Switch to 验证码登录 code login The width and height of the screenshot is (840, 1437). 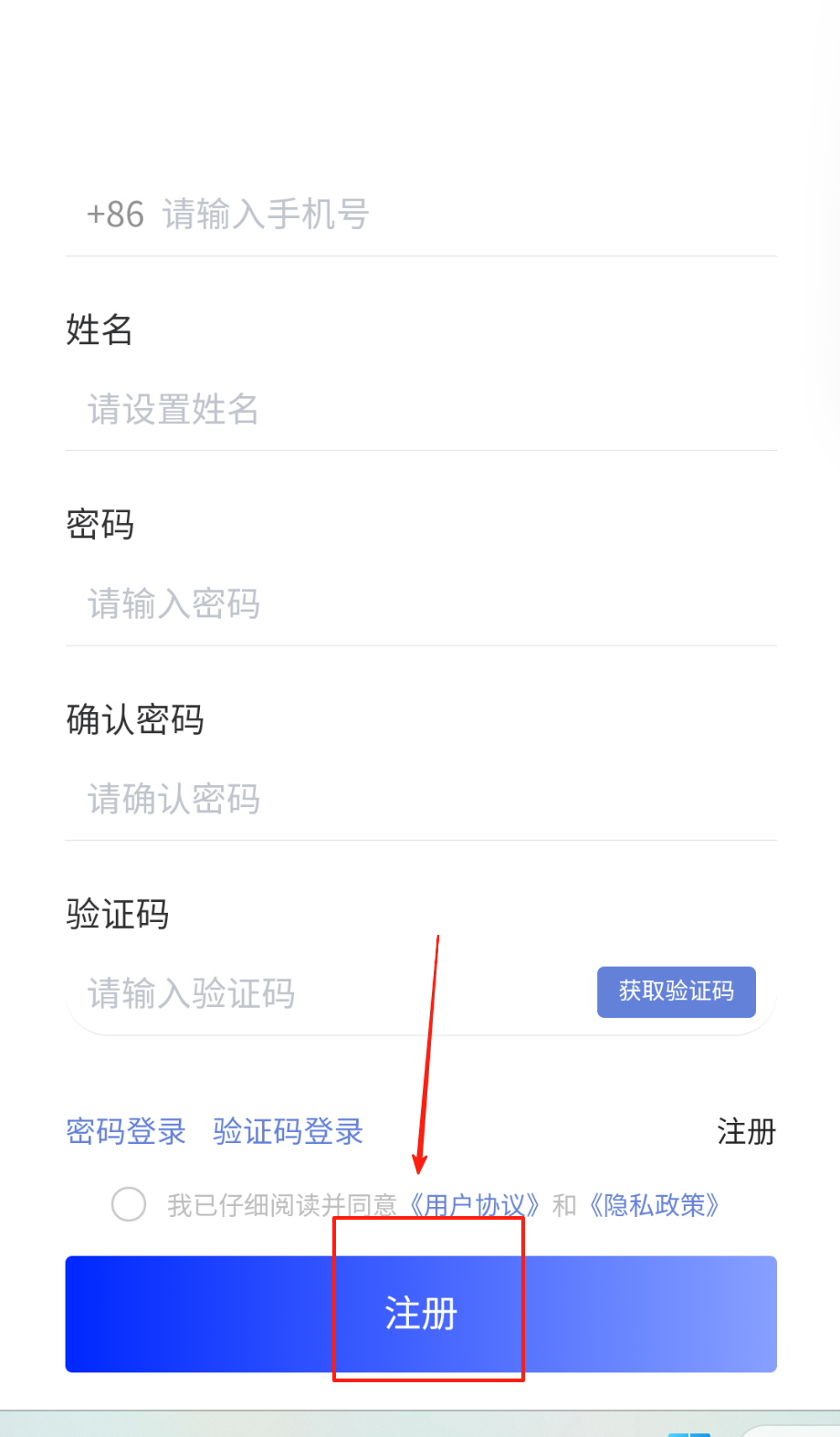coord(288,1132)
